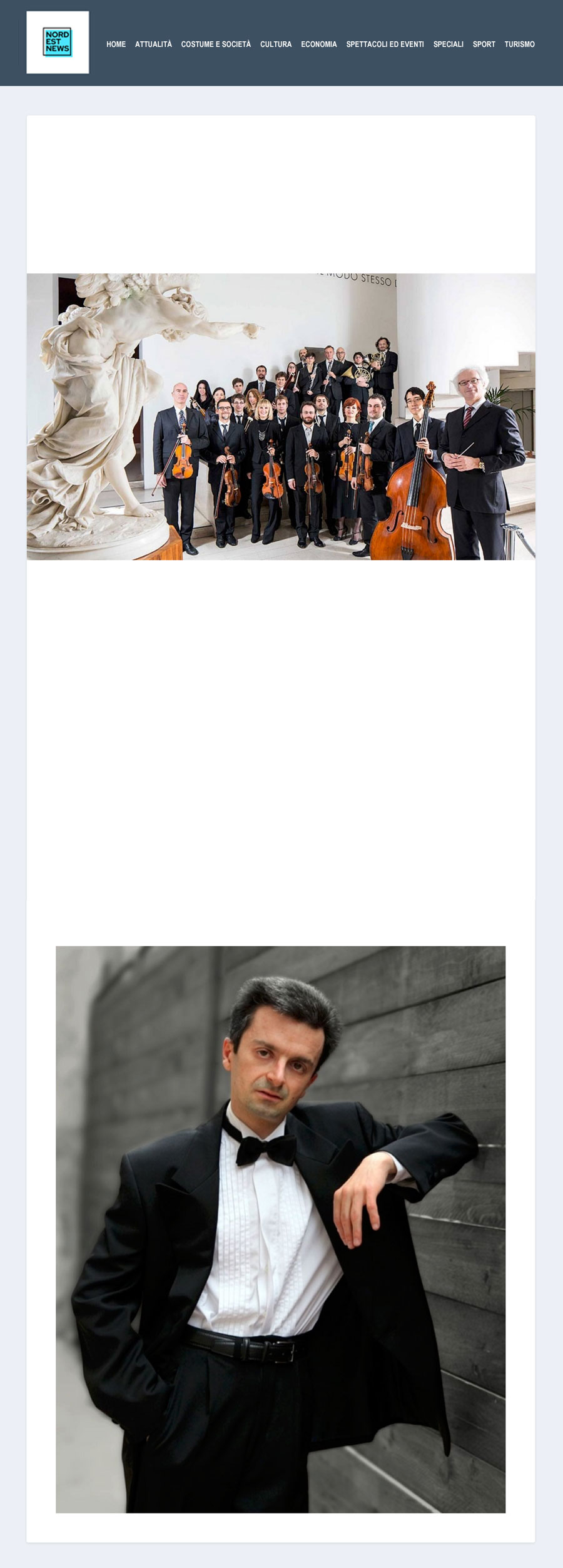The width and height of the screenshot is (563, 1568).
Task: Open the Nord Est News logo homepage
Action: coord(58,43)
